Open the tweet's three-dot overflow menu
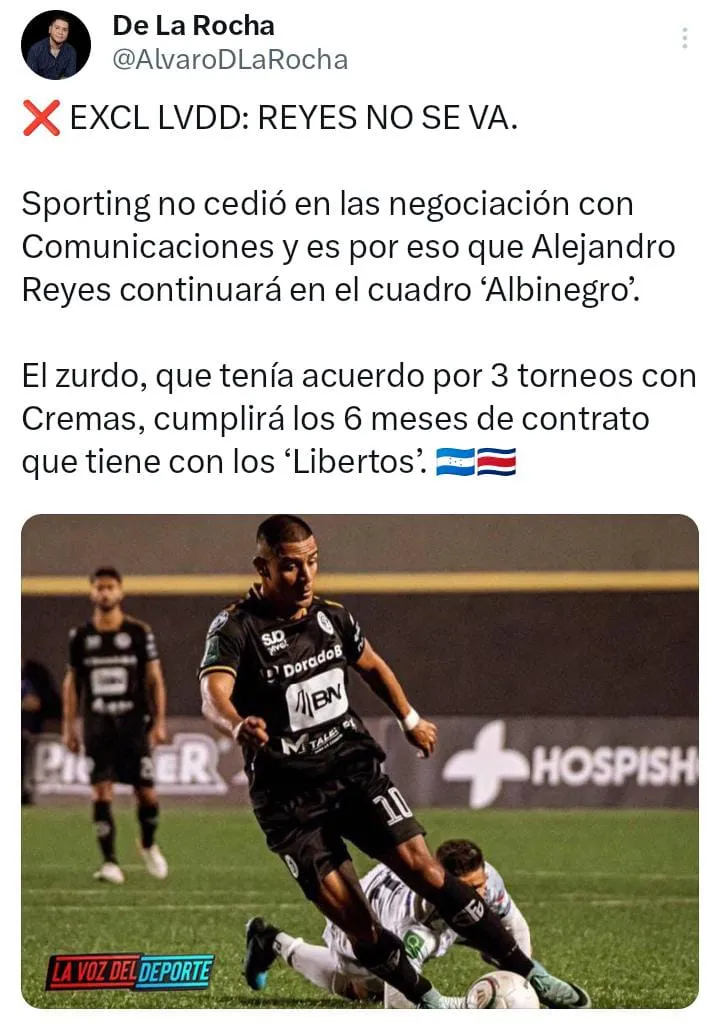This screenshot has height=1023, width=720. pos(684,39)
